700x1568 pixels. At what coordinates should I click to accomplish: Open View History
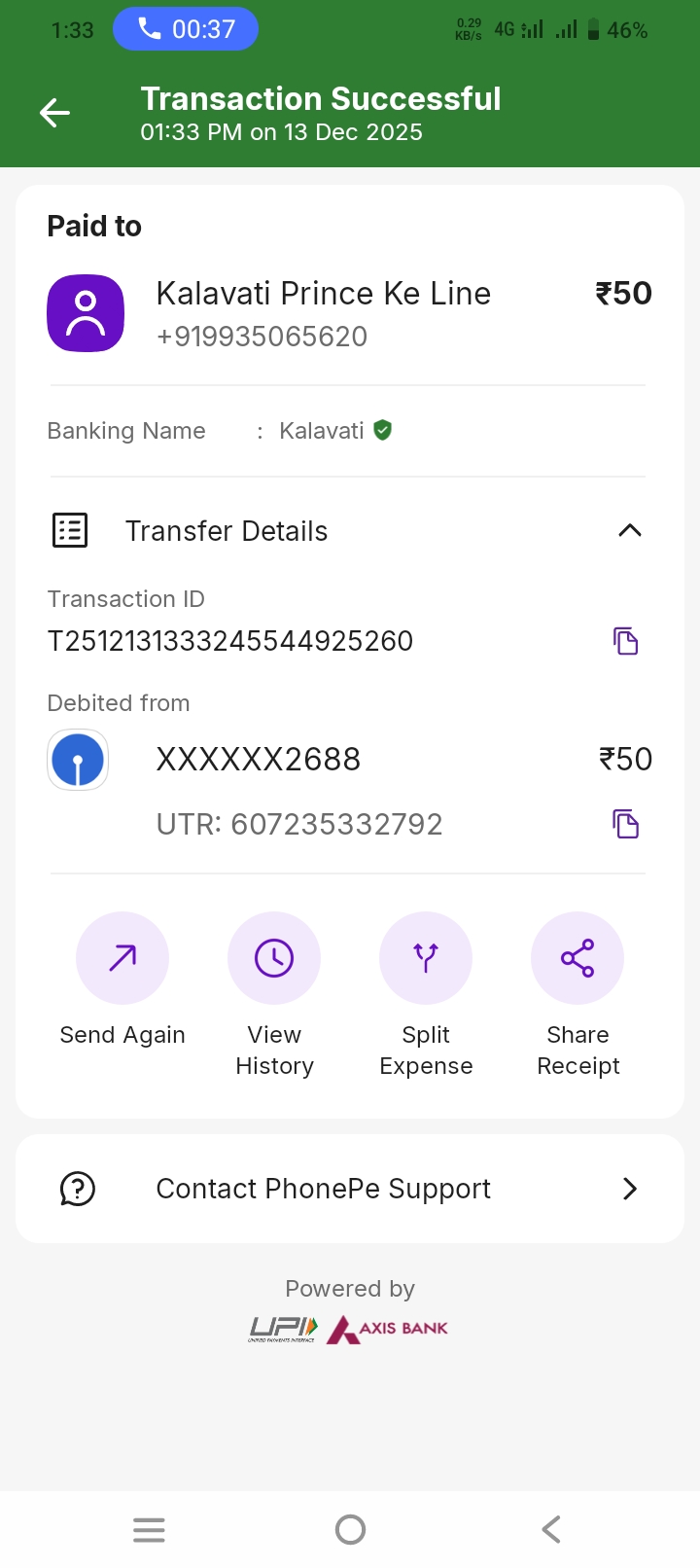pyautogui.click(x=274, y=958)
